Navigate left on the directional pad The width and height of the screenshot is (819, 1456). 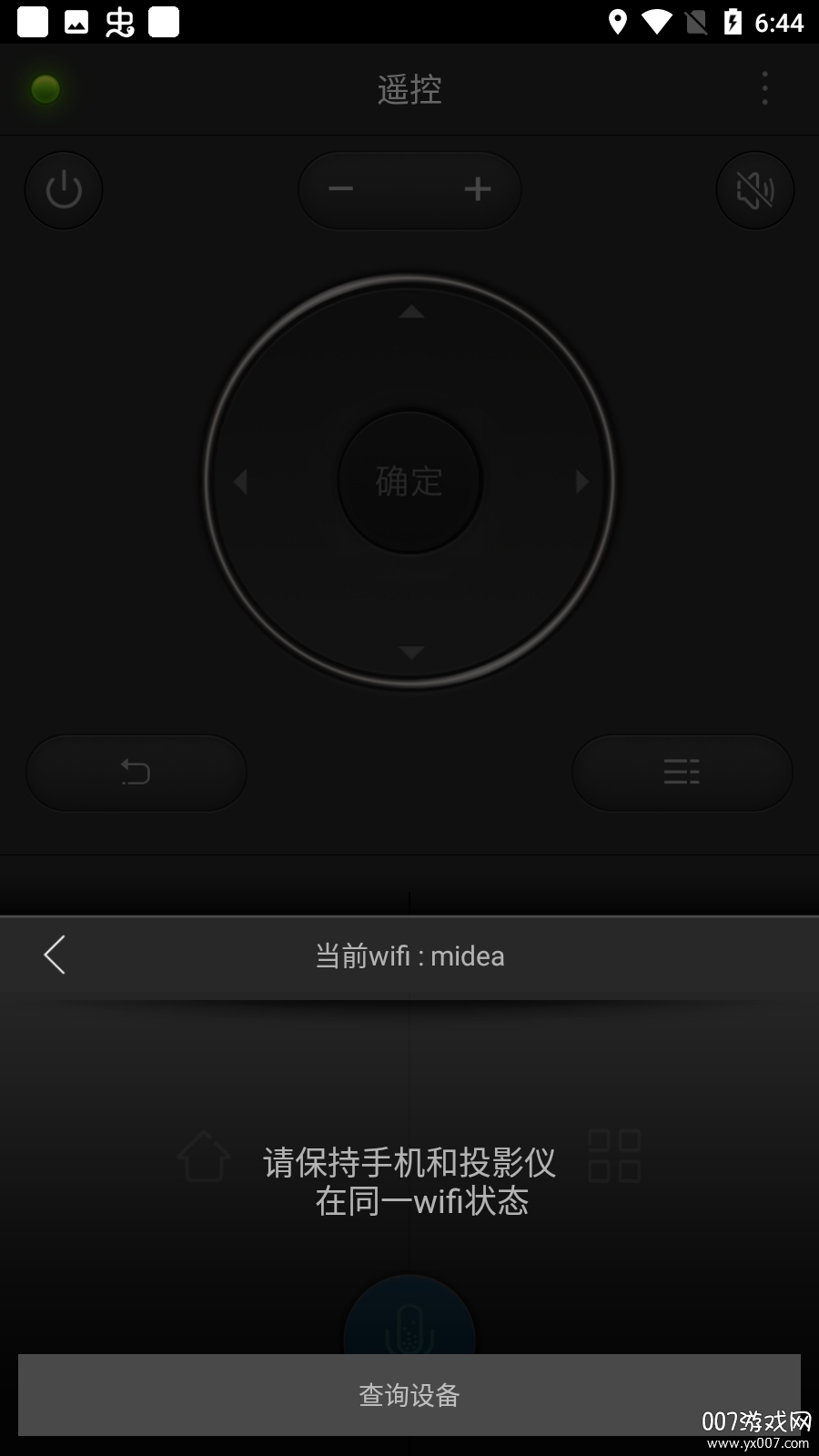click(240, 481)
